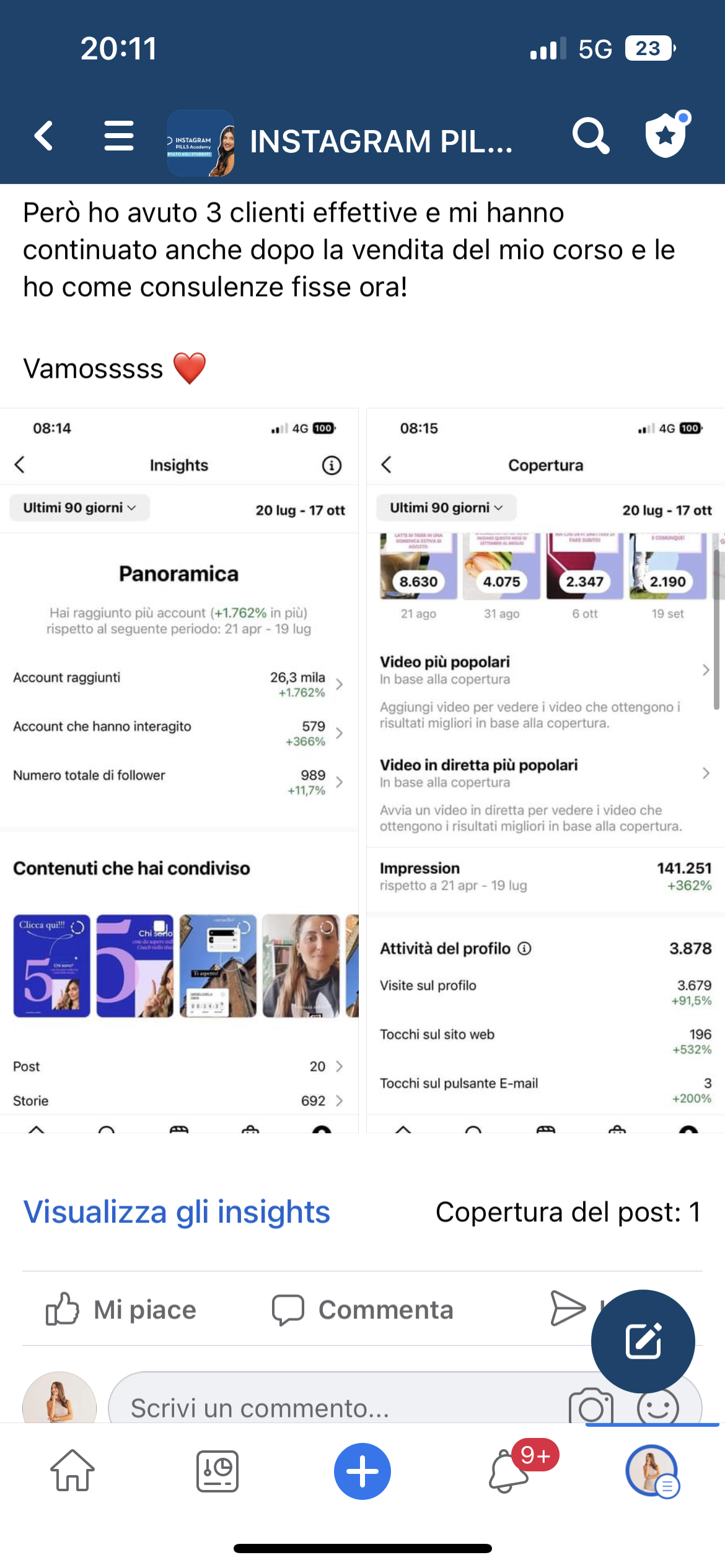Open the emoji picker in comment box
Screen dimensions: 725x1568
pyautogui.click(x=657, y=1407)
